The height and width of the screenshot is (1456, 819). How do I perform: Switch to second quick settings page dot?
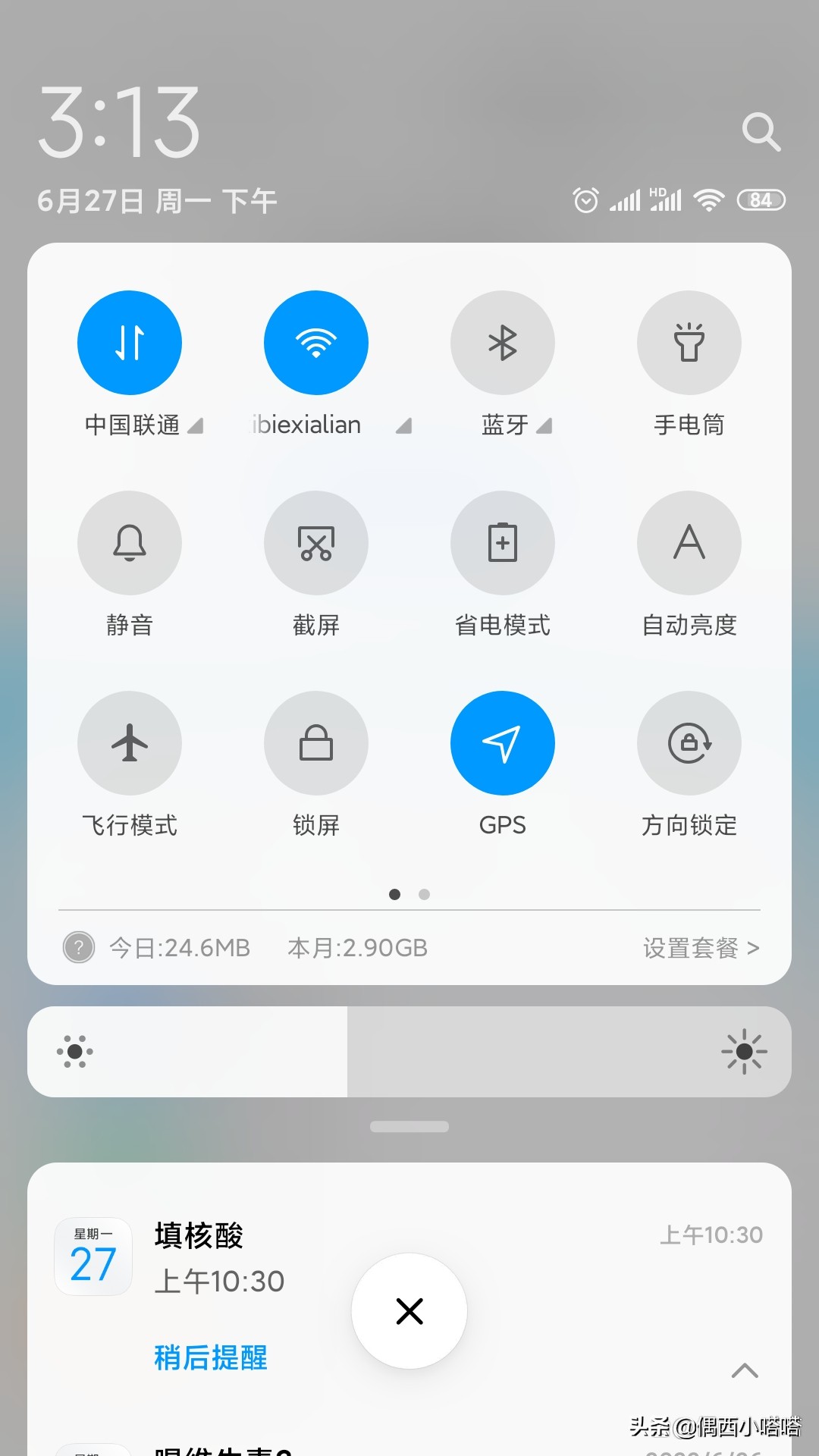(424, 894)
